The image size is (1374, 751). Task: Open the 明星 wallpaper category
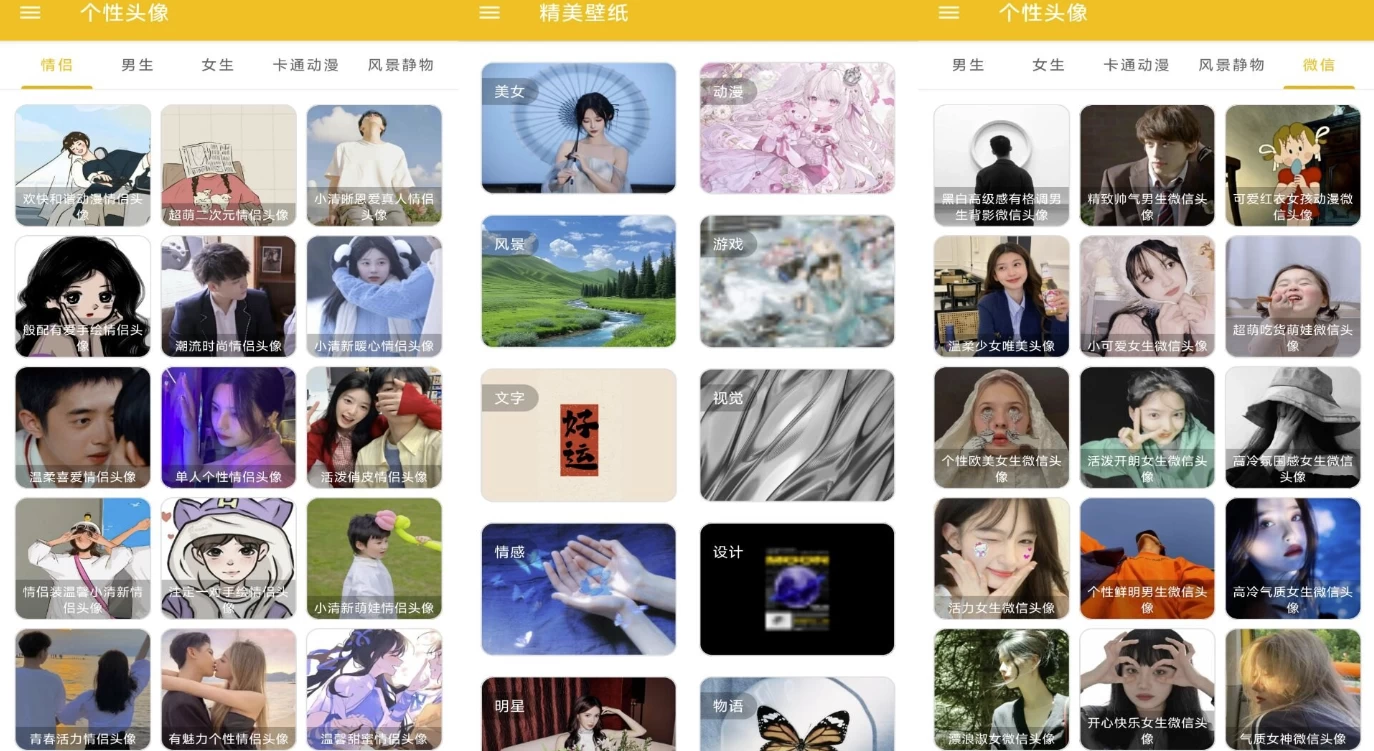tap(578, 714)
